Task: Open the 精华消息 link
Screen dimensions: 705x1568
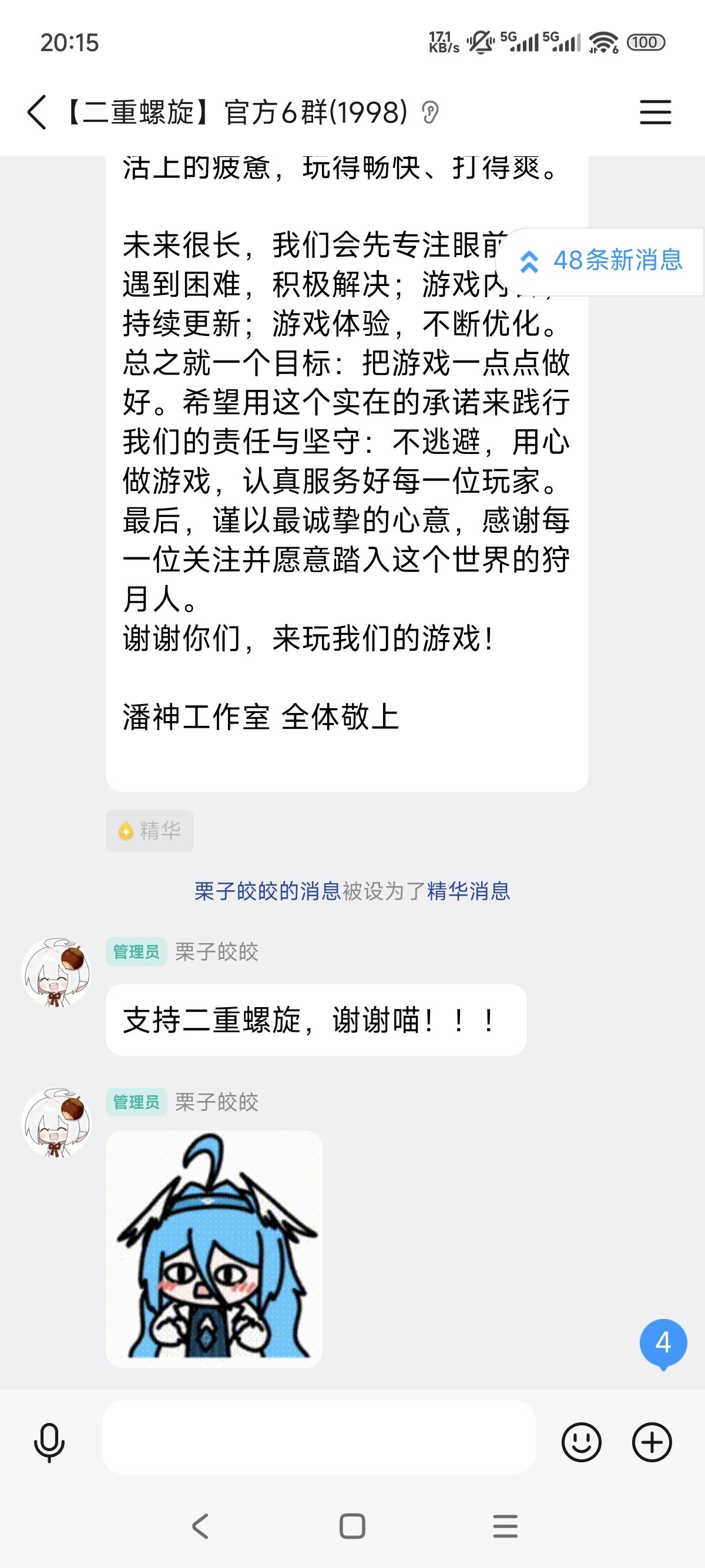Action: tap(468, 891)
